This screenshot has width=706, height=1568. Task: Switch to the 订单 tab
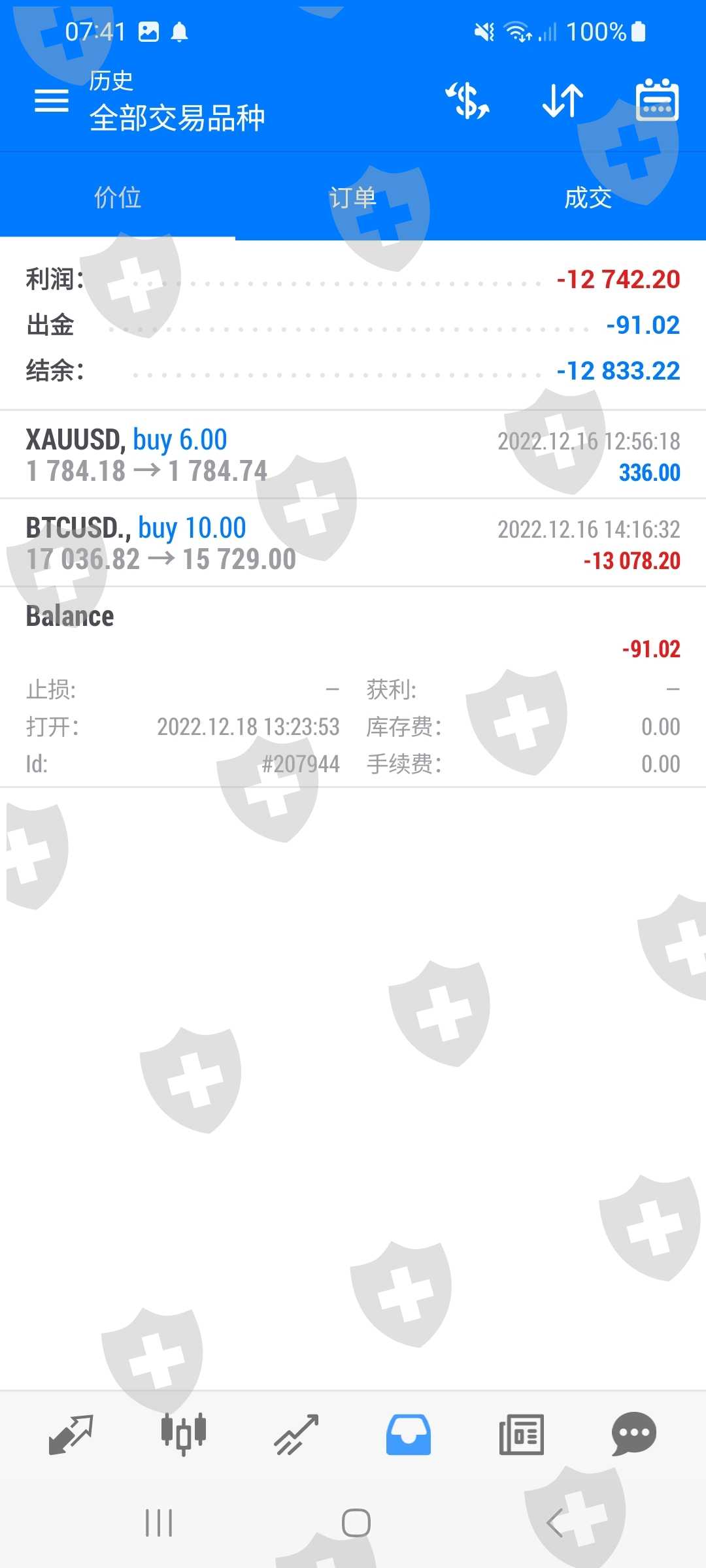point(353,197)
